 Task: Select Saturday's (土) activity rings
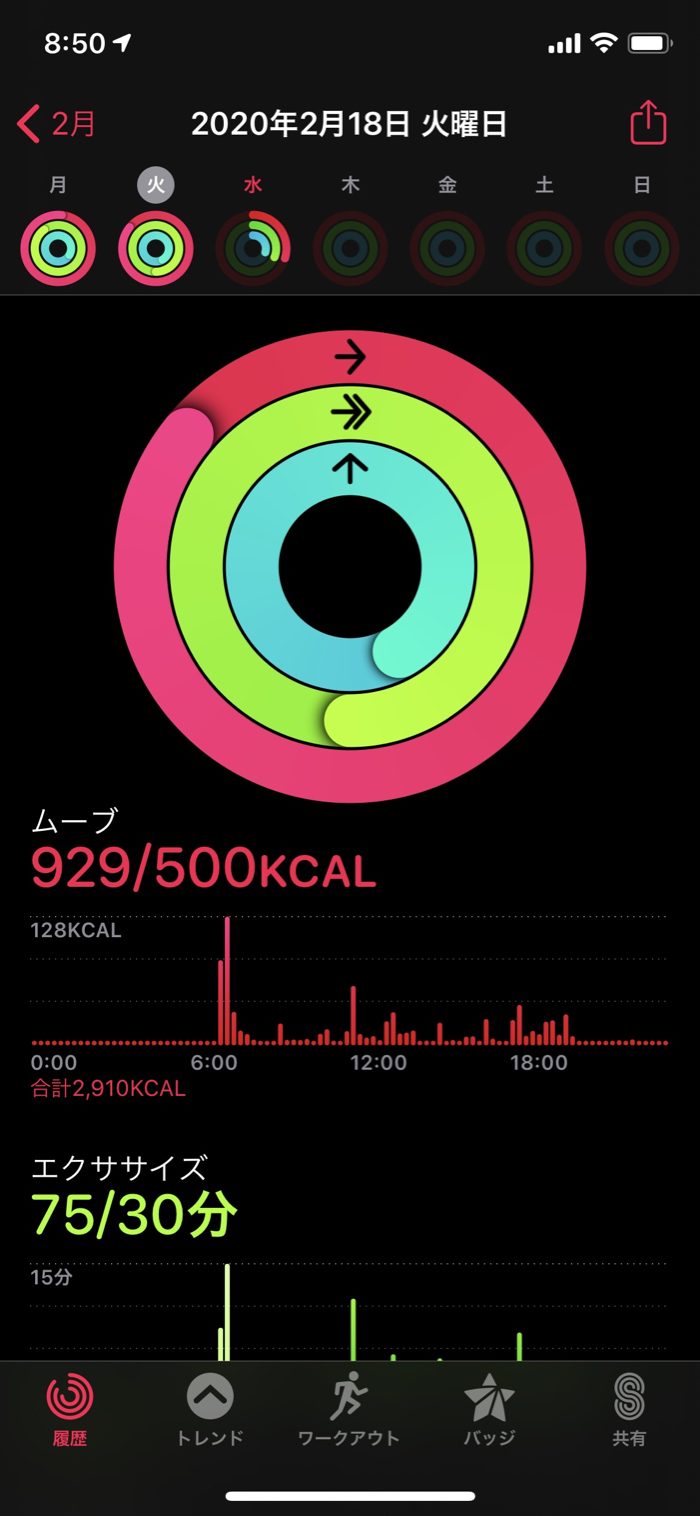coord(544,248)
